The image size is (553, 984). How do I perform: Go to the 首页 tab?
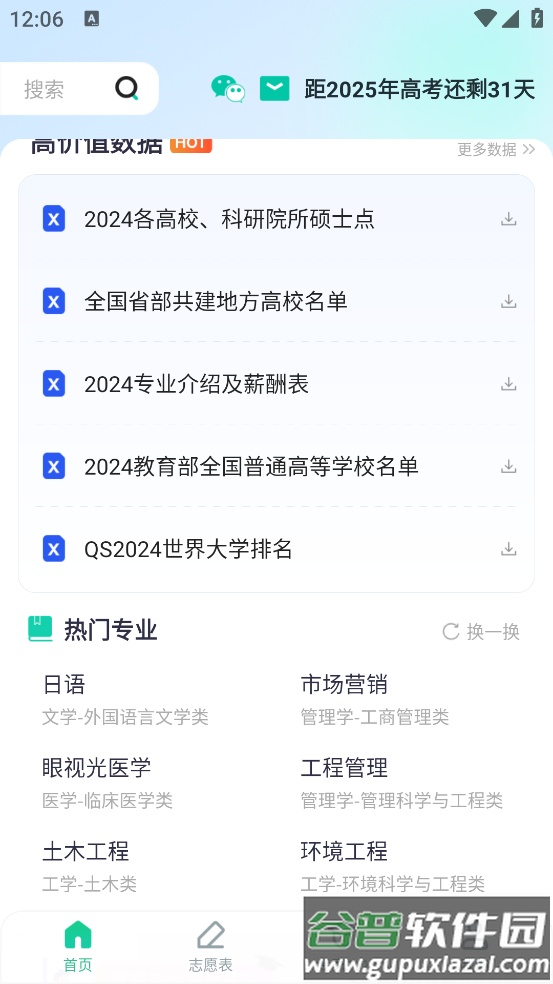pos(78,946)
